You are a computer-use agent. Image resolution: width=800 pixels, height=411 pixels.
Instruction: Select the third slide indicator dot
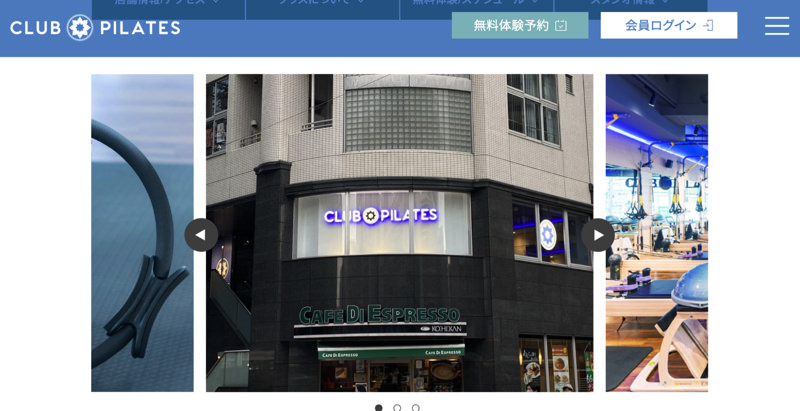pyautogui.click(x=416, y=407)
